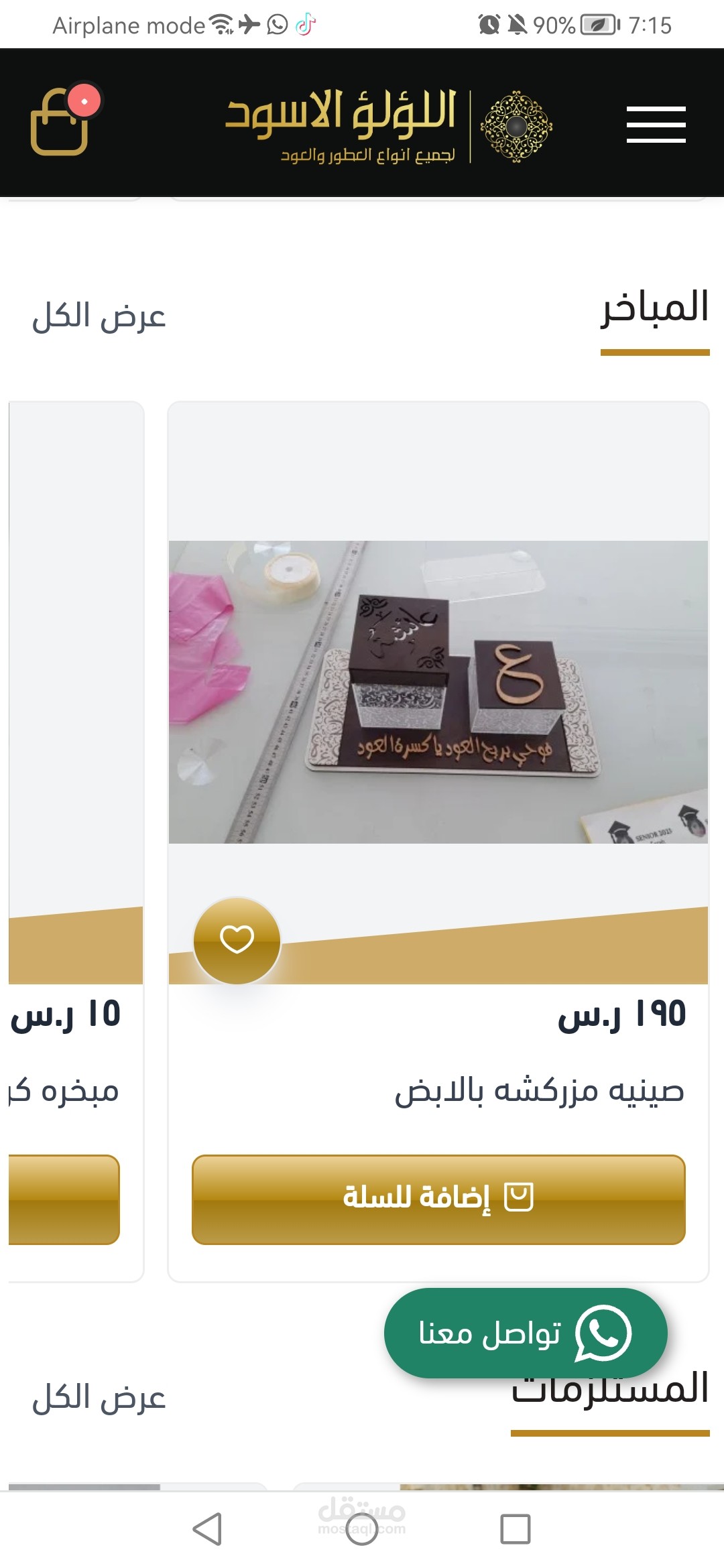Open the recent apps overview
The width and height of the screenshot is (724, 1568).
515,1529
